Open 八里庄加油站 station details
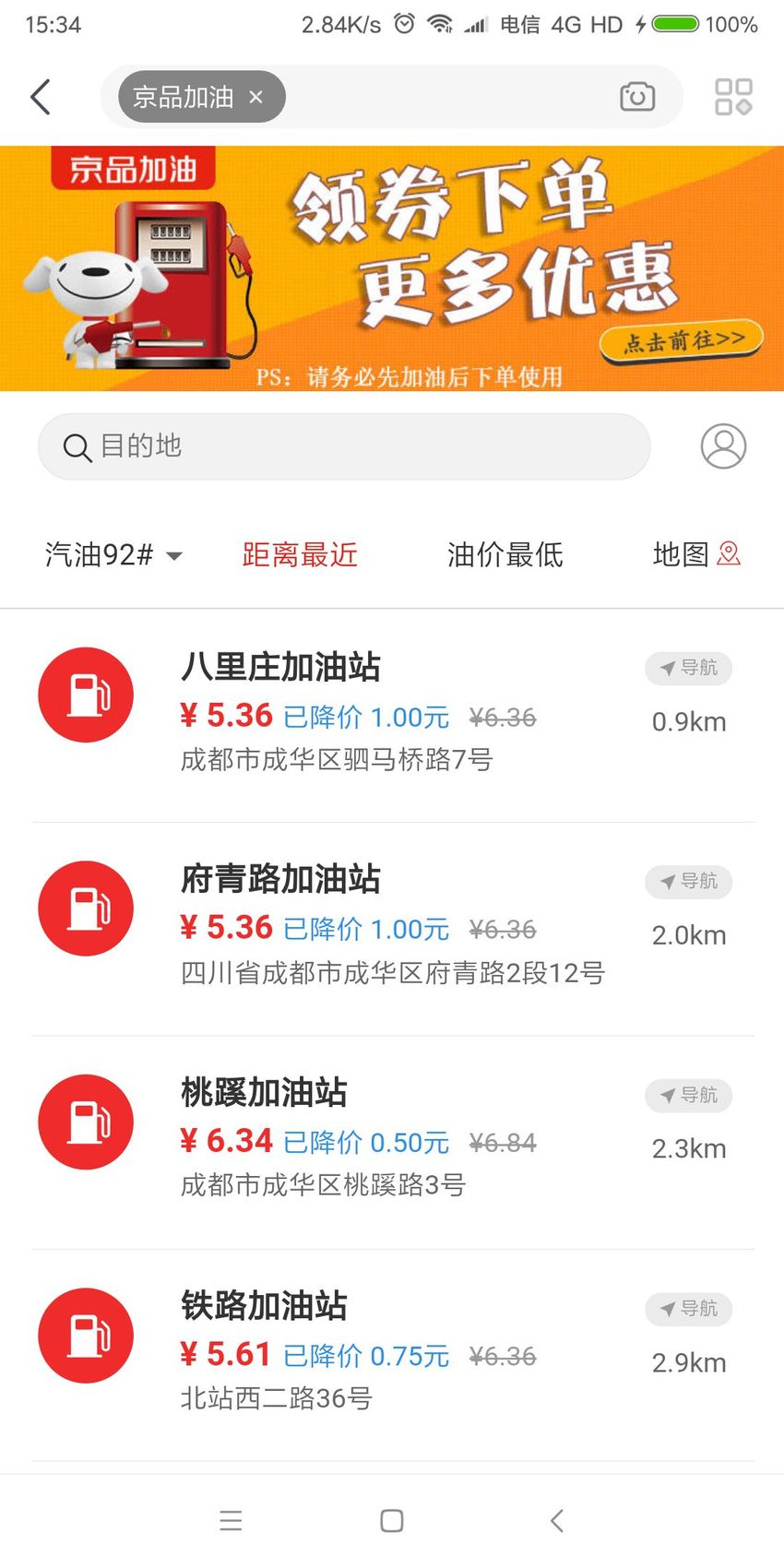 tap(392, 716)
